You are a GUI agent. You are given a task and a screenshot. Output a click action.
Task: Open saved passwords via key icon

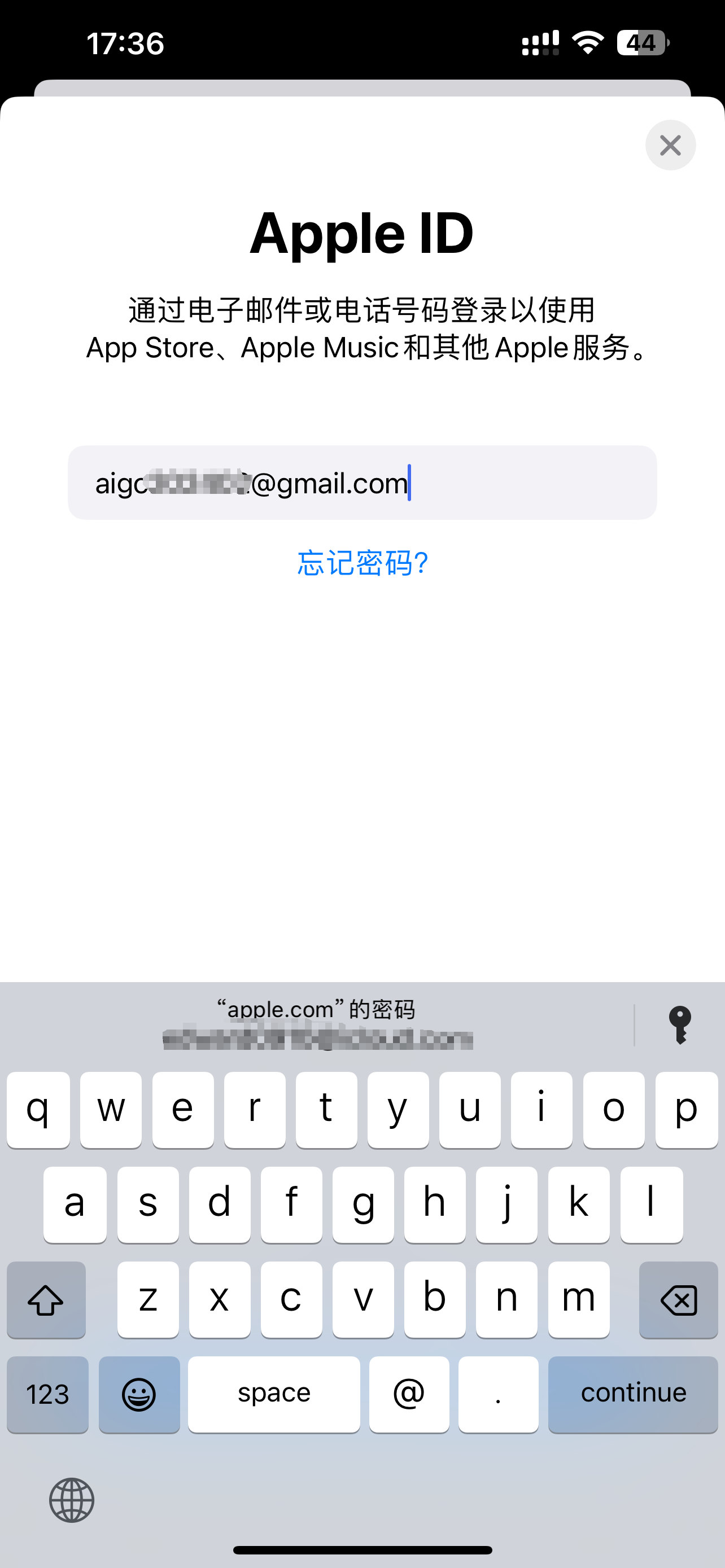coord(679,1025)
